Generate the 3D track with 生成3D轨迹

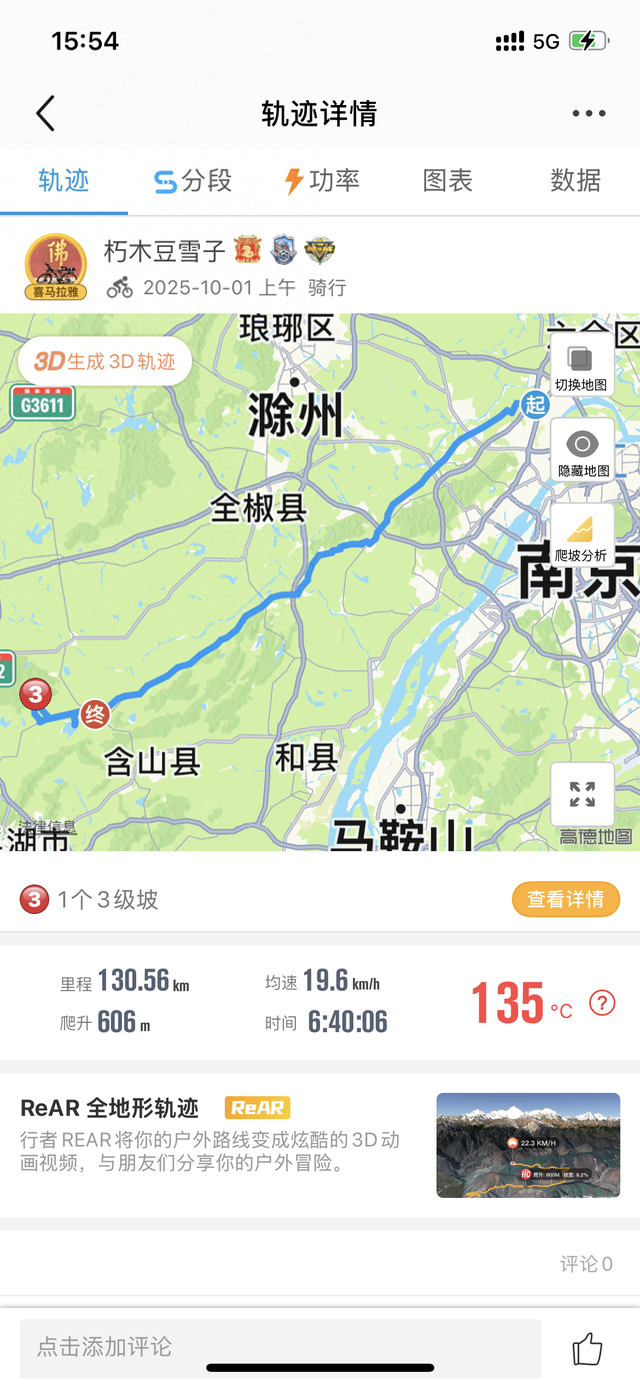click(105, 362)
